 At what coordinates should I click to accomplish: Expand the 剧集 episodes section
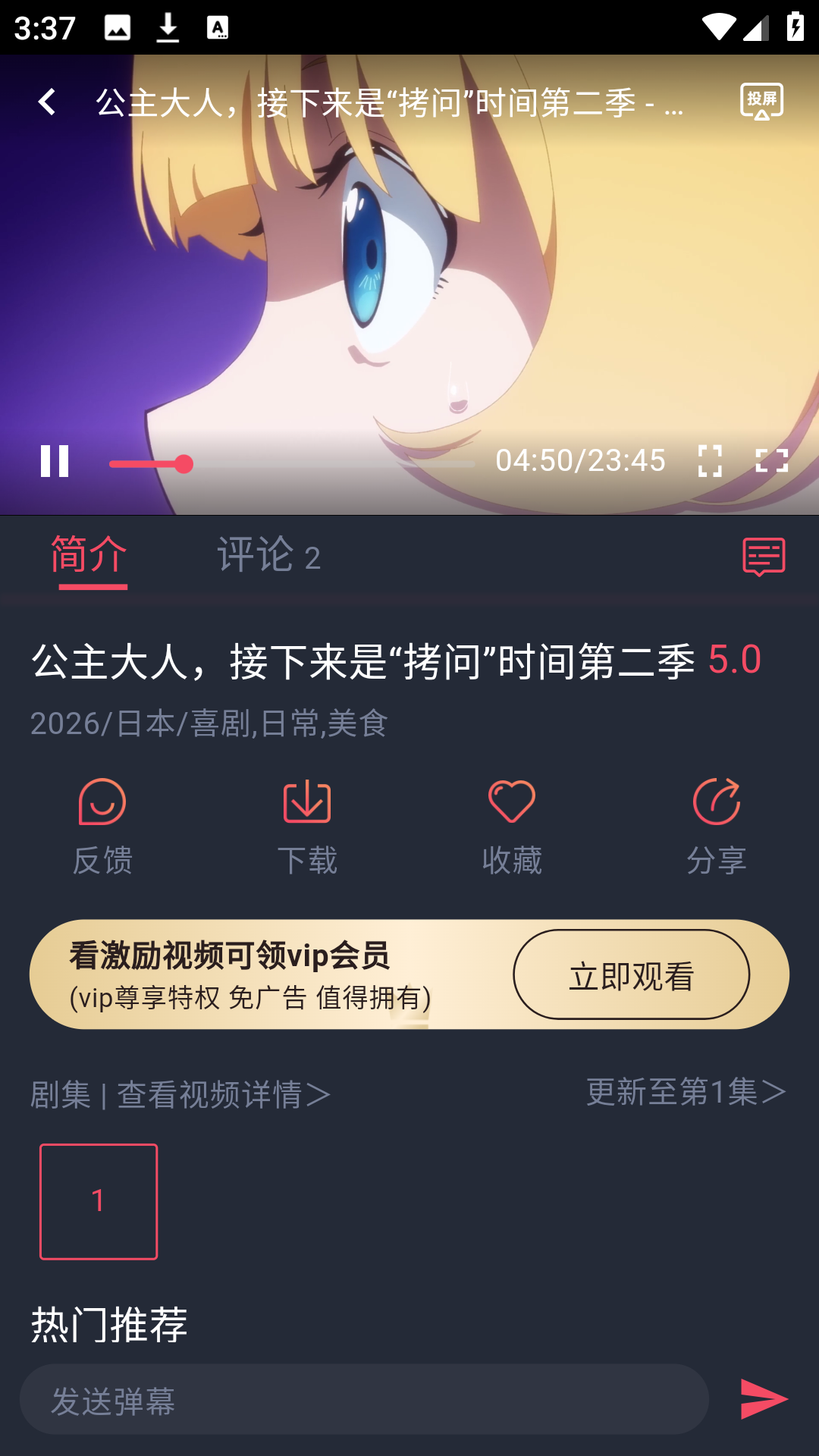pyautogui.click(x=62, y=1094)
